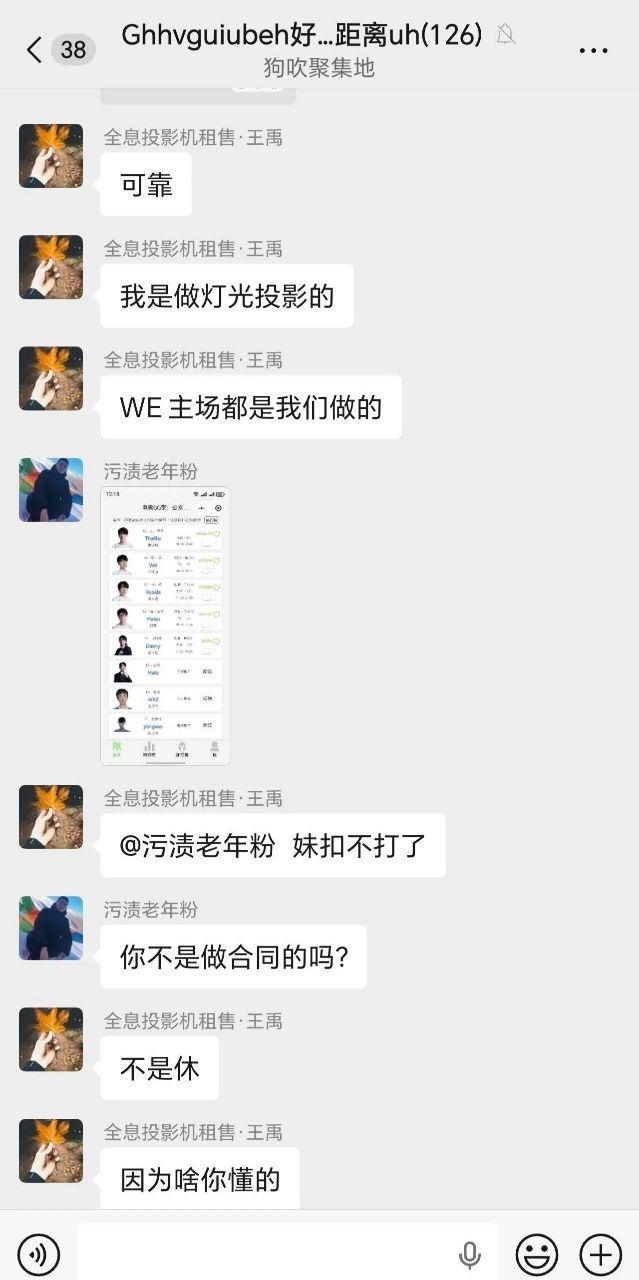The height and width of the screenshot is (1280, 639).
Task: Switch to voice message input
Action: click(x=39, y=1253)
